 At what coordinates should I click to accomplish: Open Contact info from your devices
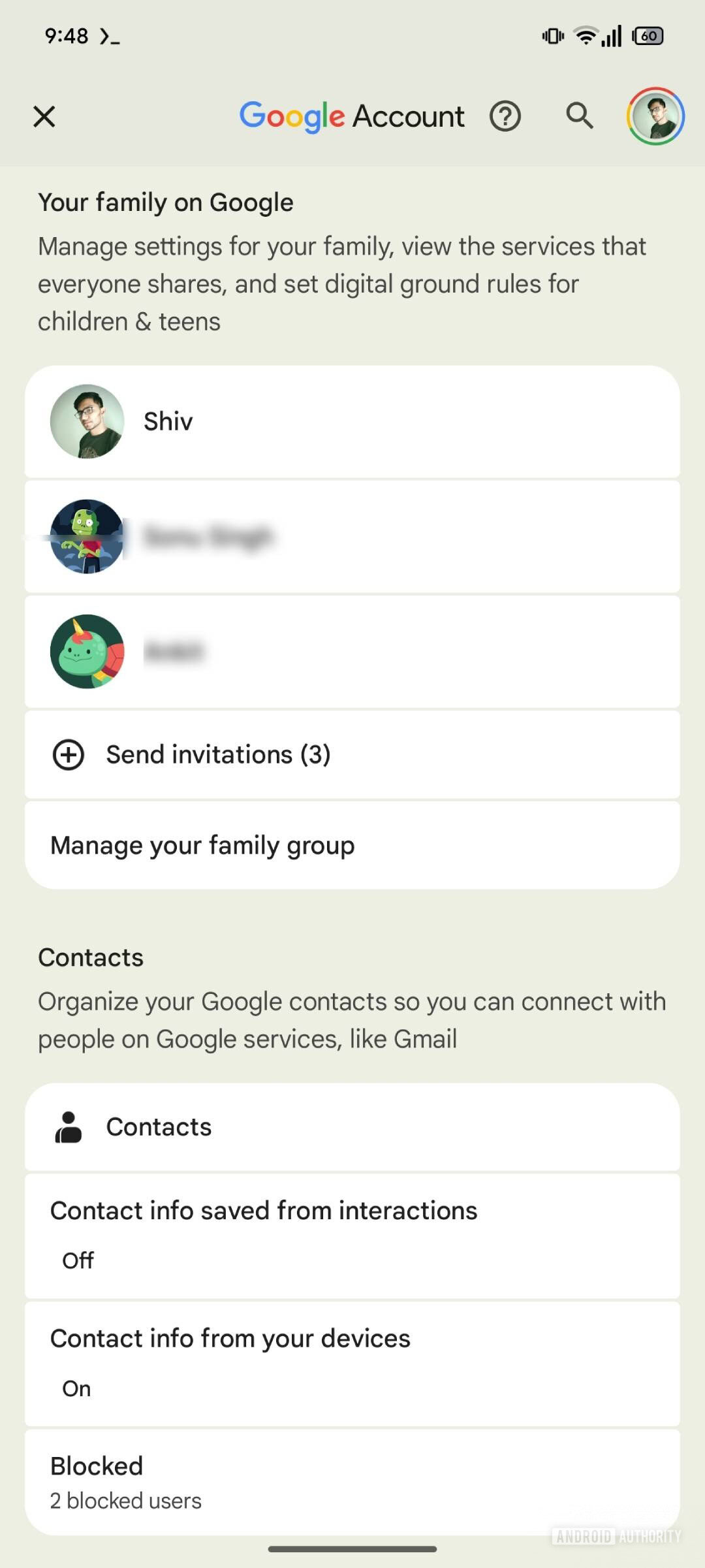pyautogui.click(x=352, y=1362)
